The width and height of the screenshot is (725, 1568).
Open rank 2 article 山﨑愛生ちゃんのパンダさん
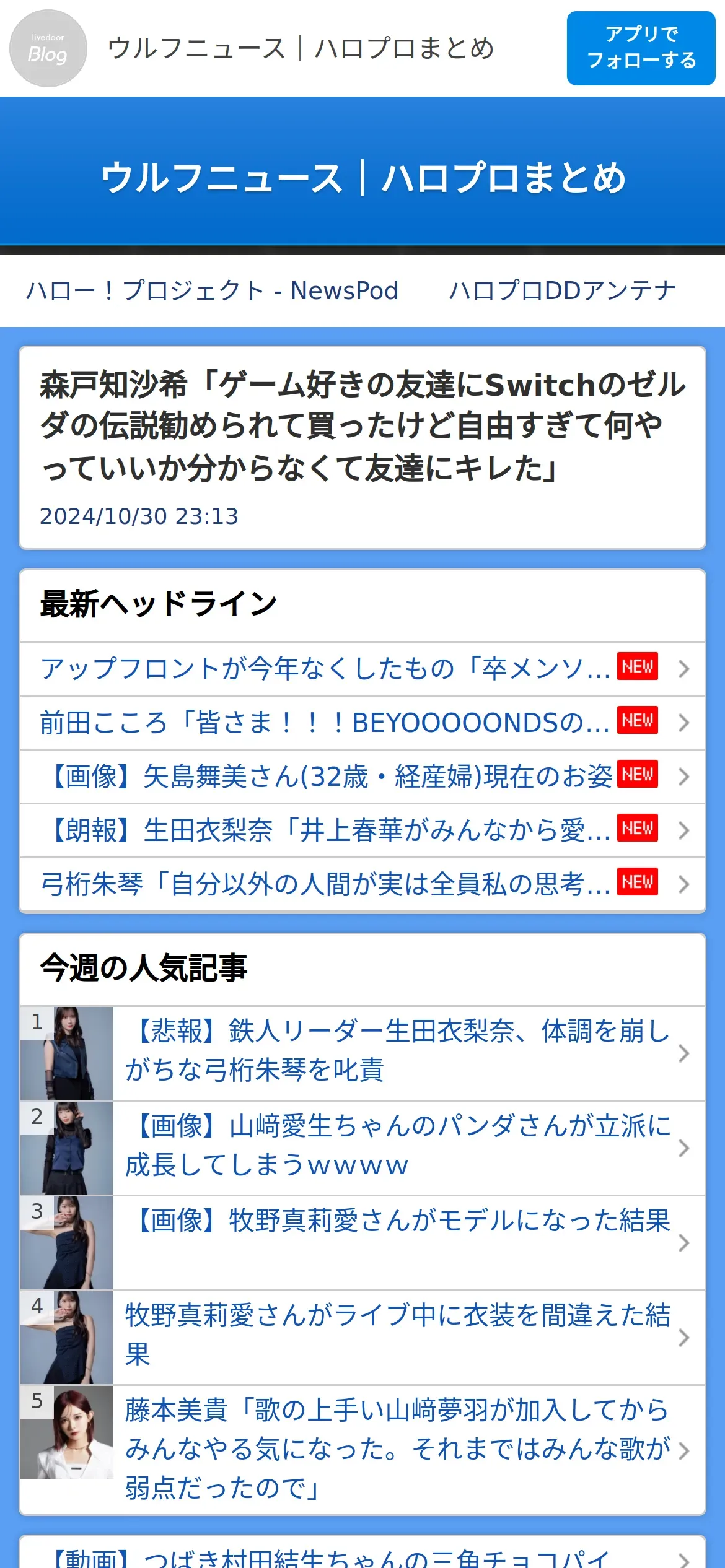click(x=362, y=1148)
